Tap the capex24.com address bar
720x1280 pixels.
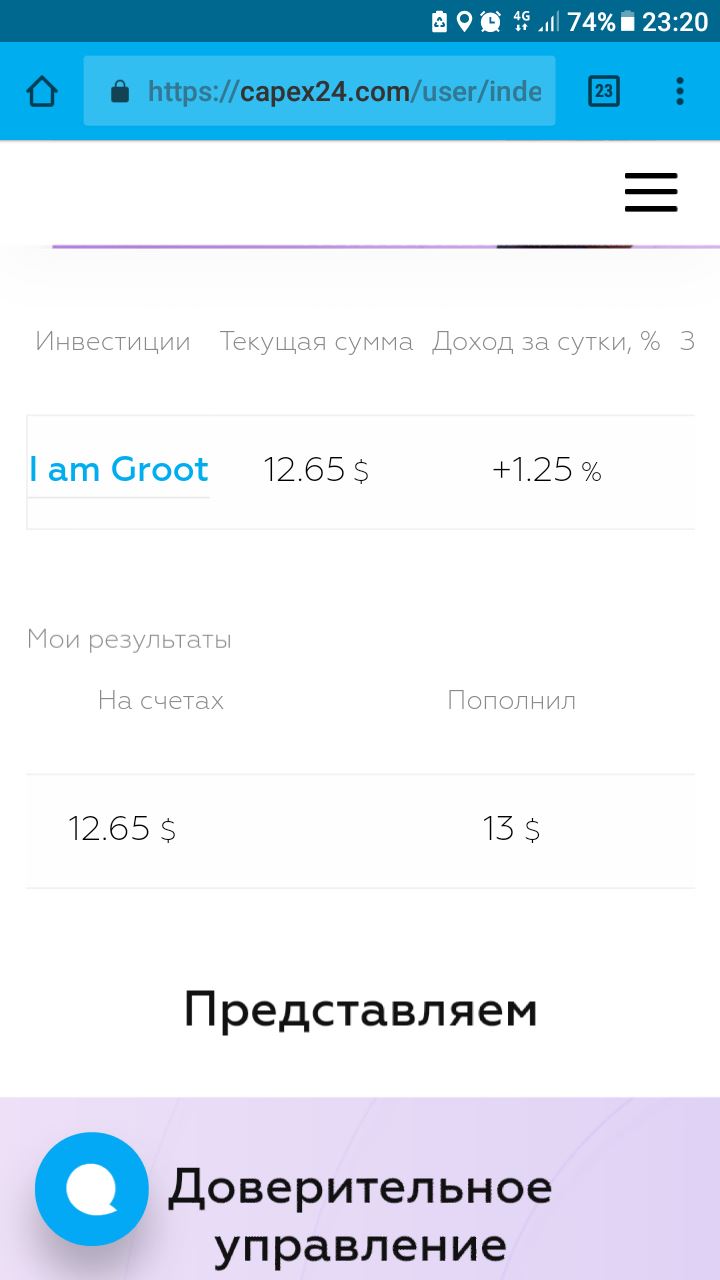pyautogui.click(x=319, y=91)
